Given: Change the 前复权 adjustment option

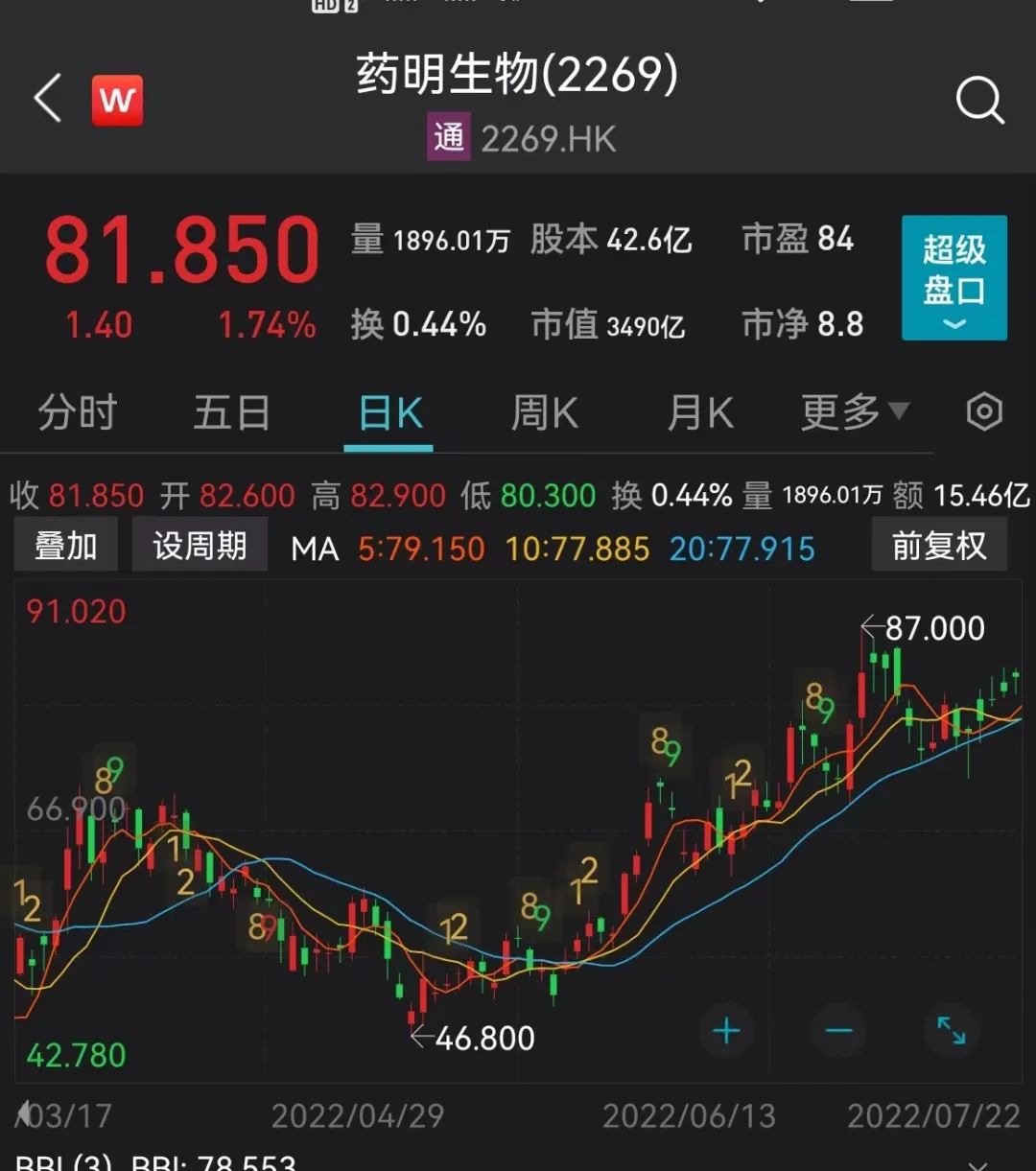Looking at the screenshot, I should click(x=939, y=546).
